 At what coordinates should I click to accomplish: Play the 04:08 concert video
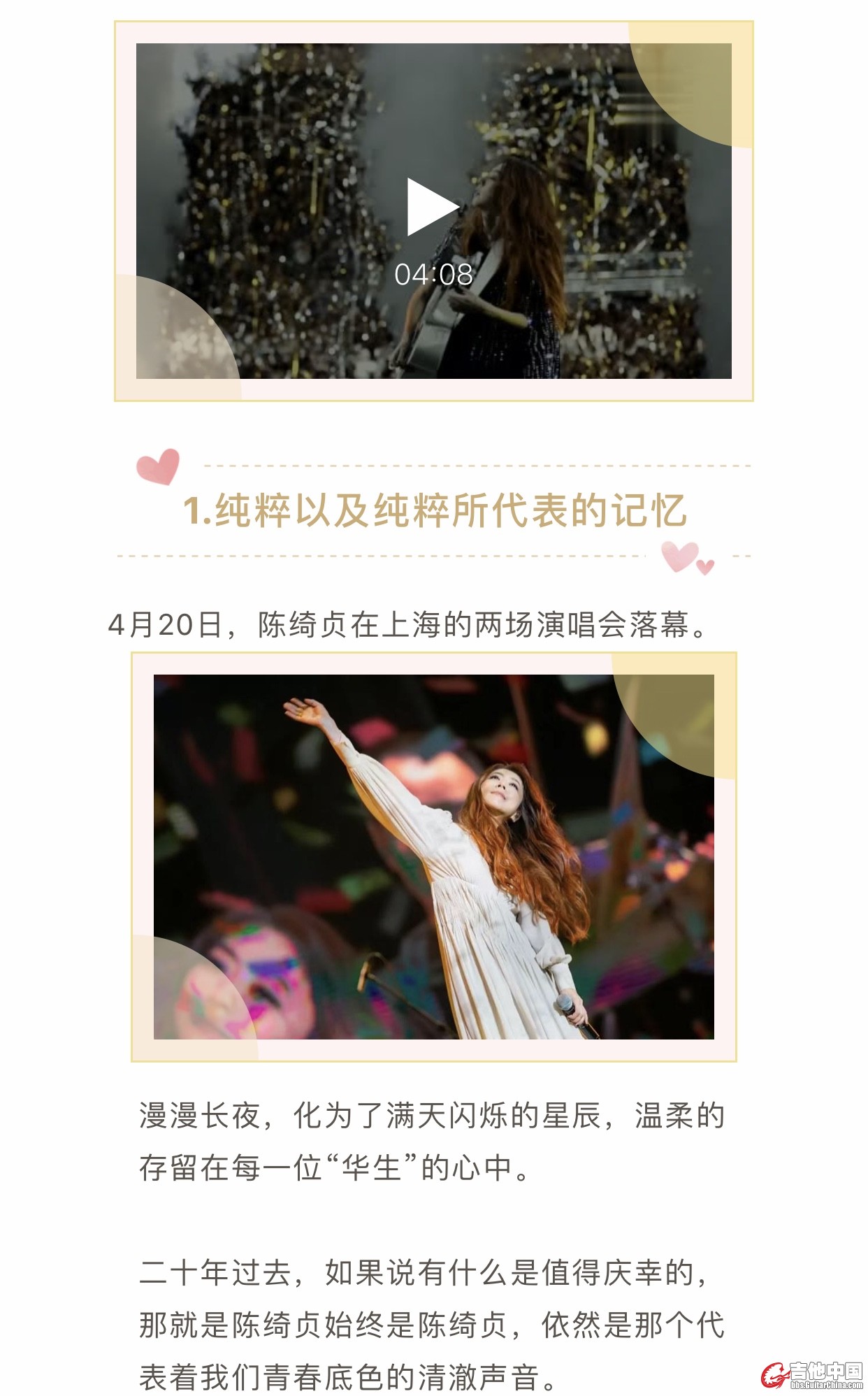click(x=433, y=207)
